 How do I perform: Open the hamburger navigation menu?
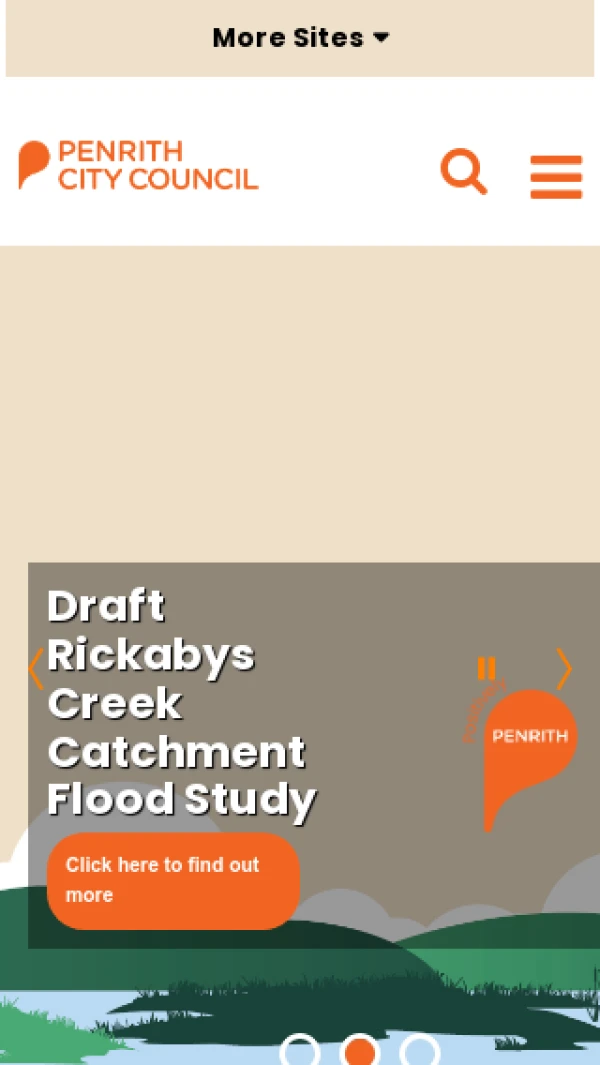556,177
